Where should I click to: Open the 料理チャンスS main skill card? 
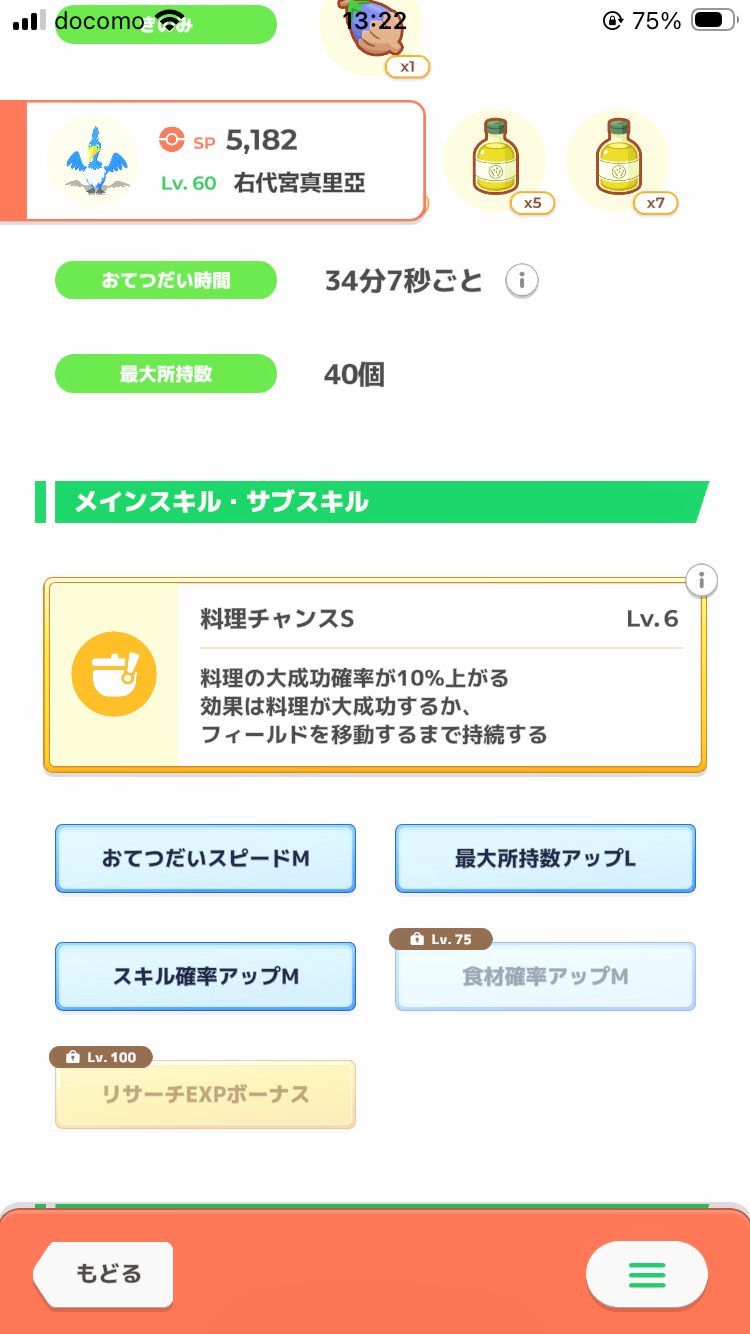[375, 675]
